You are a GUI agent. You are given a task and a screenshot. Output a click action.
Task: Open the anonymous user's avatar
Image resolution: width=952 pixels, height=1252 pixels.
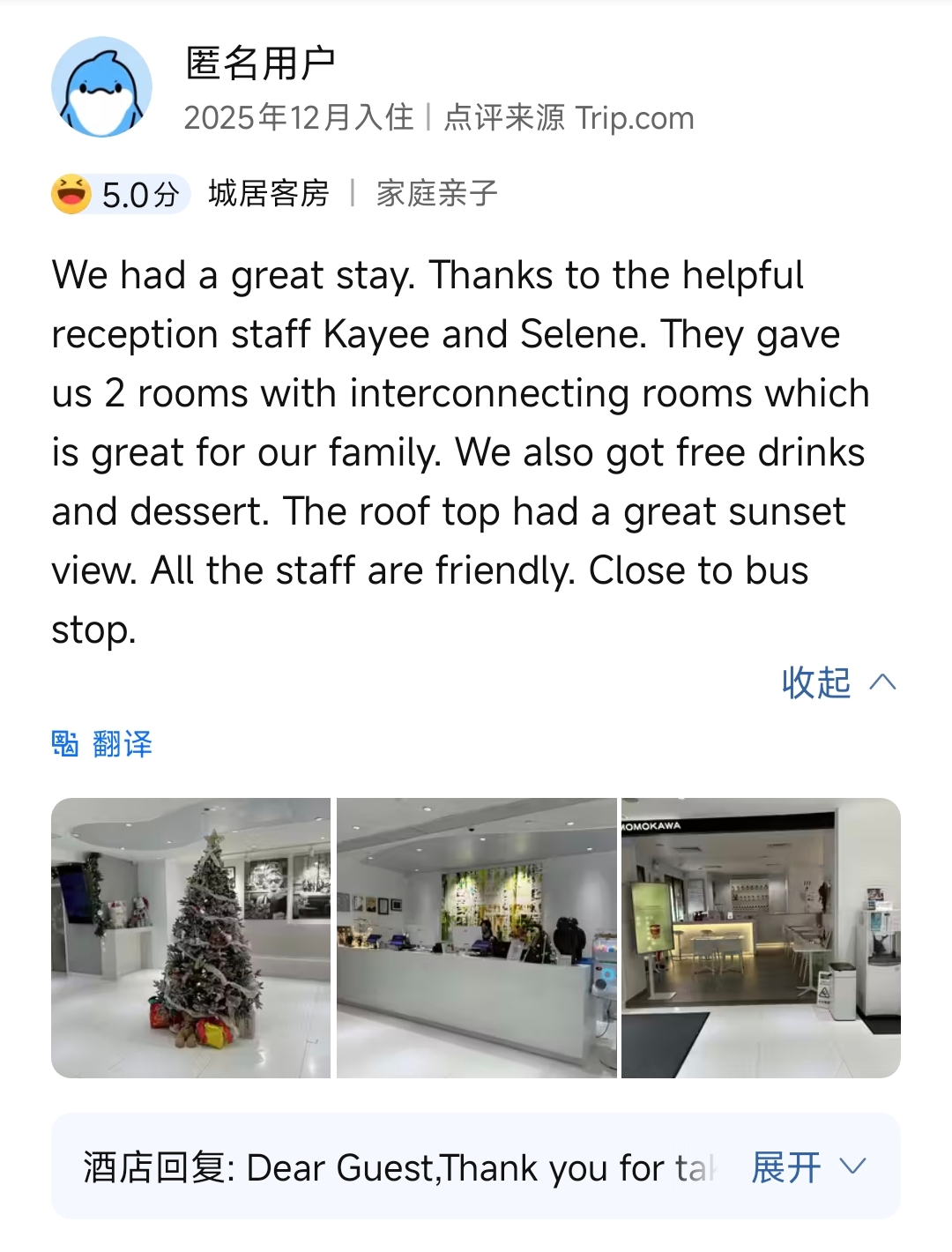(x=101, y=87)
